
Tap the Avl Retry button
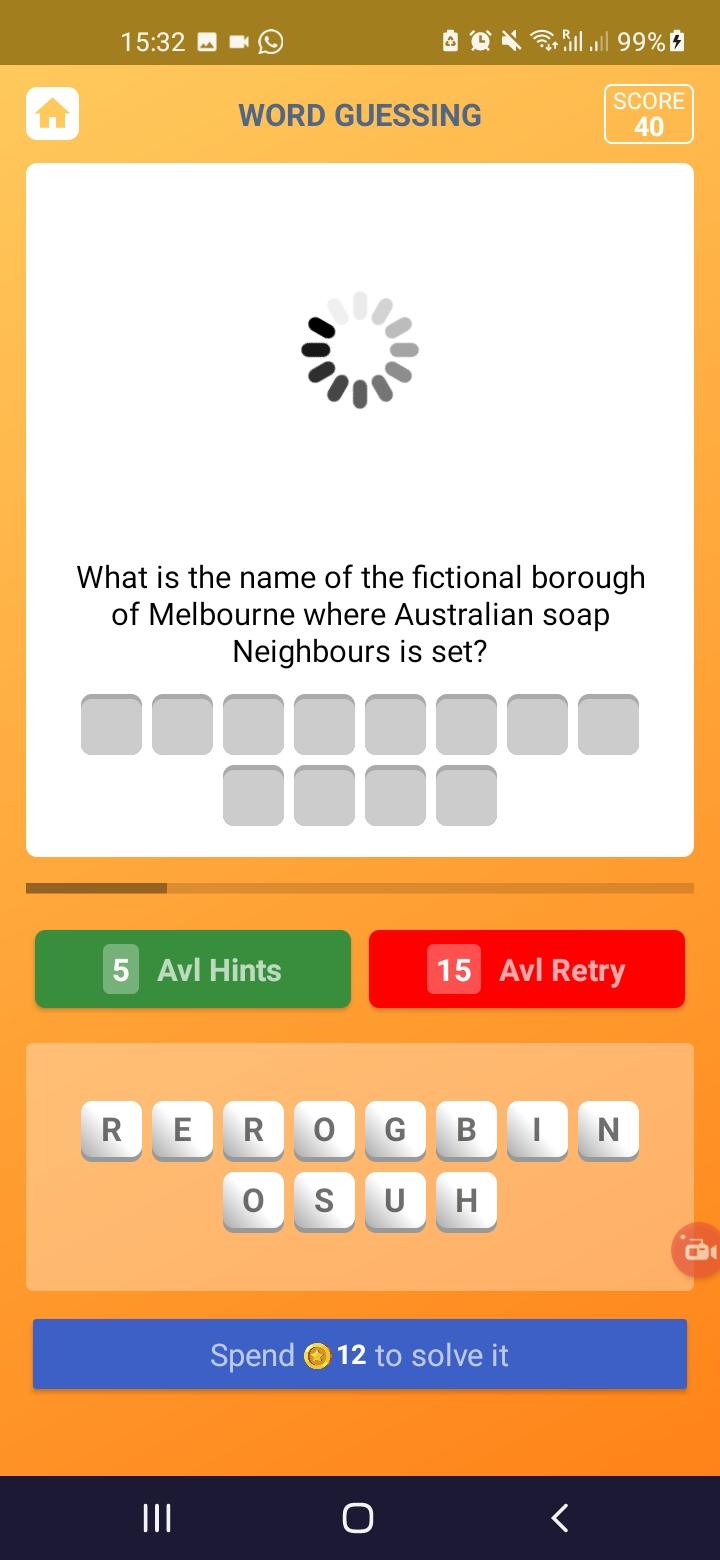click(527, 969)
